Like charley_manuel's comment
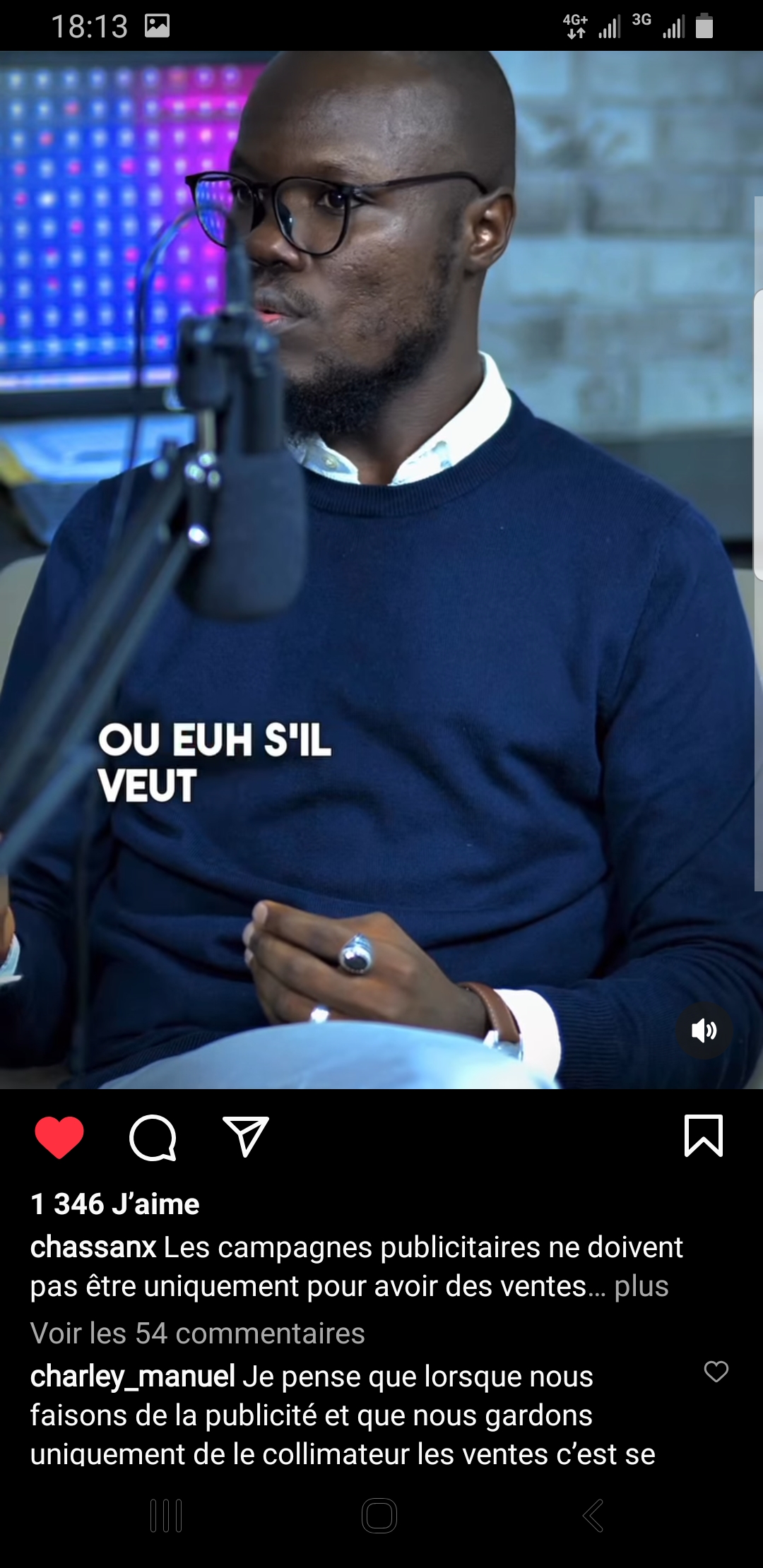Screen dimensions: 763x1568 (716, 1372)
